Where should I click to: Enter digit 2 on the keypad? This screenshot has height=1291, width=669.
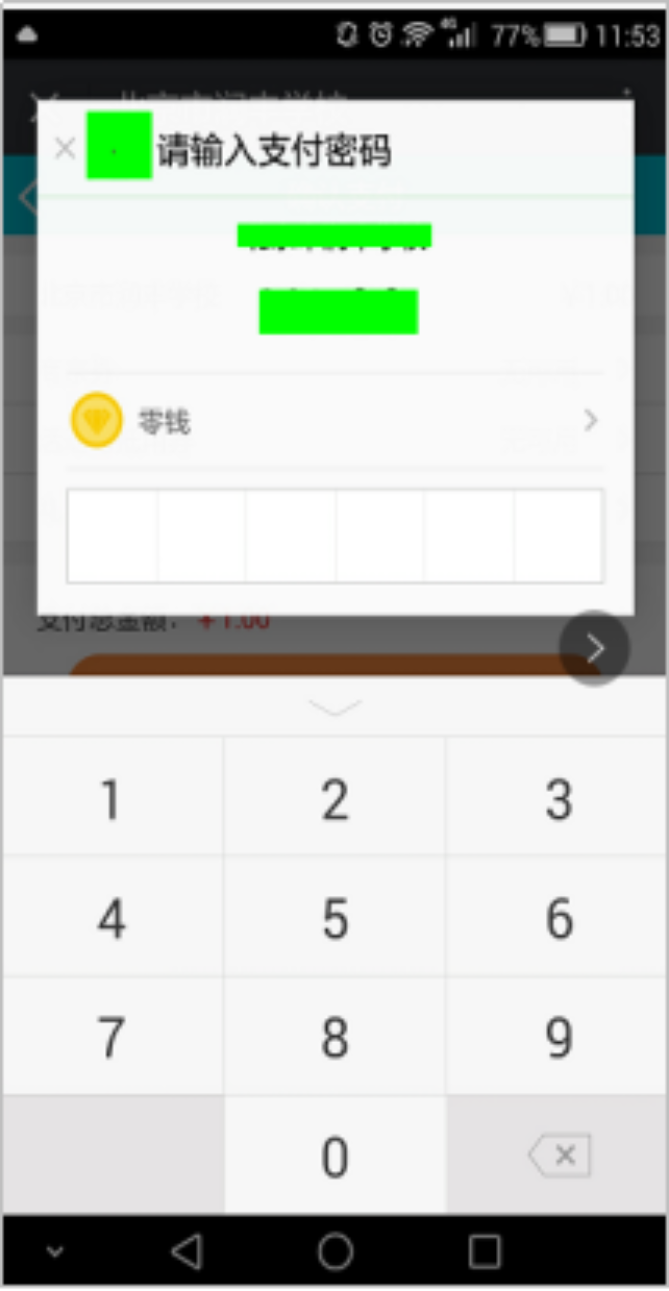click(335, 799)
